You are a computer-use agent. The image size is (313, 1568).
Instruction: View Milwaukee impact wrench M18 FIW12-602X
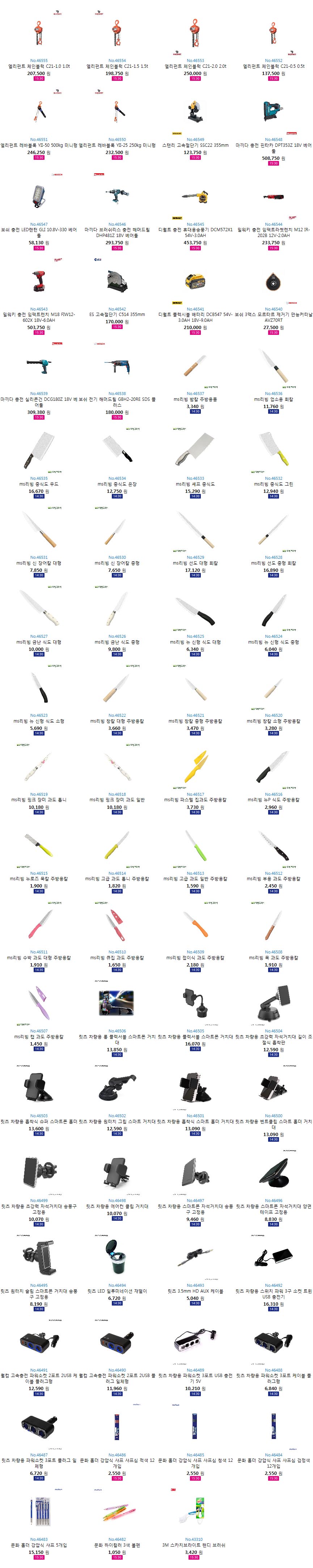[x=39, y=315]
